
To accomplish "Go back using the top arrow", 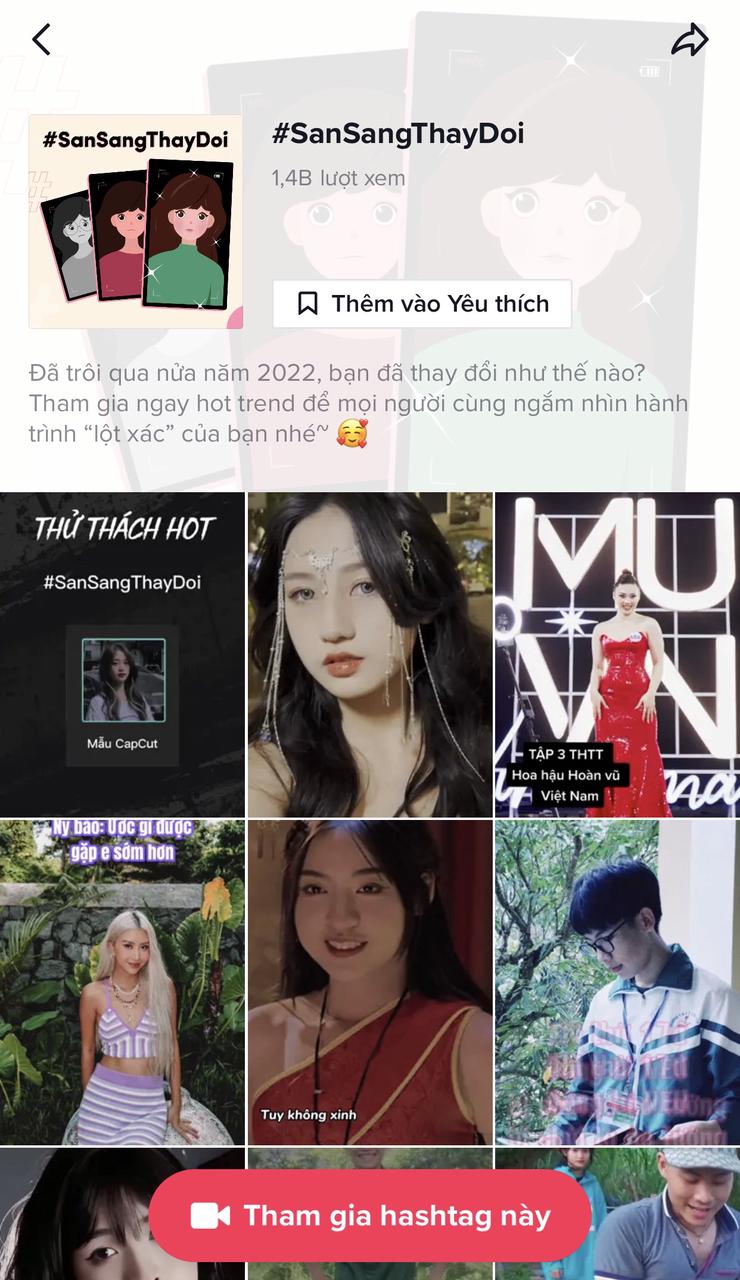I will (41, 40).
